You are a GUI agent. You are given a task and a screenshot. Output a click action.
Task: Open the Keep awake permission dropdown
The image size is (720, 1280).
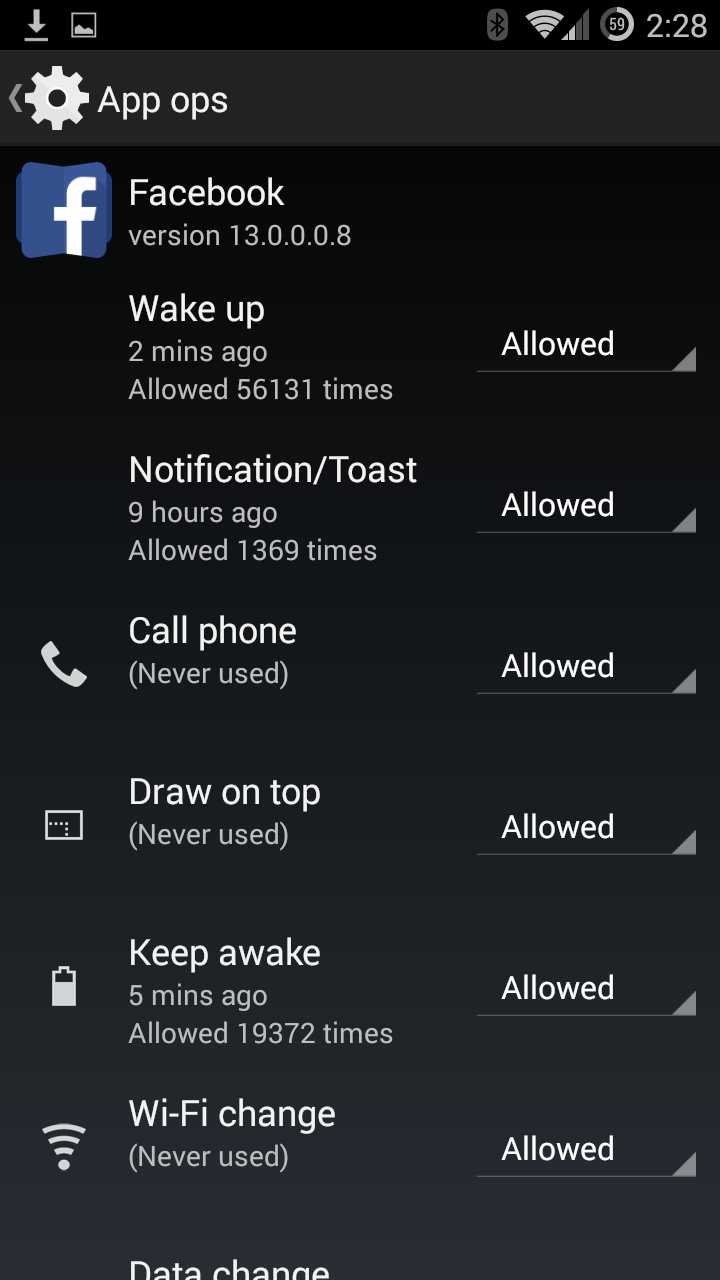[586, 989]
